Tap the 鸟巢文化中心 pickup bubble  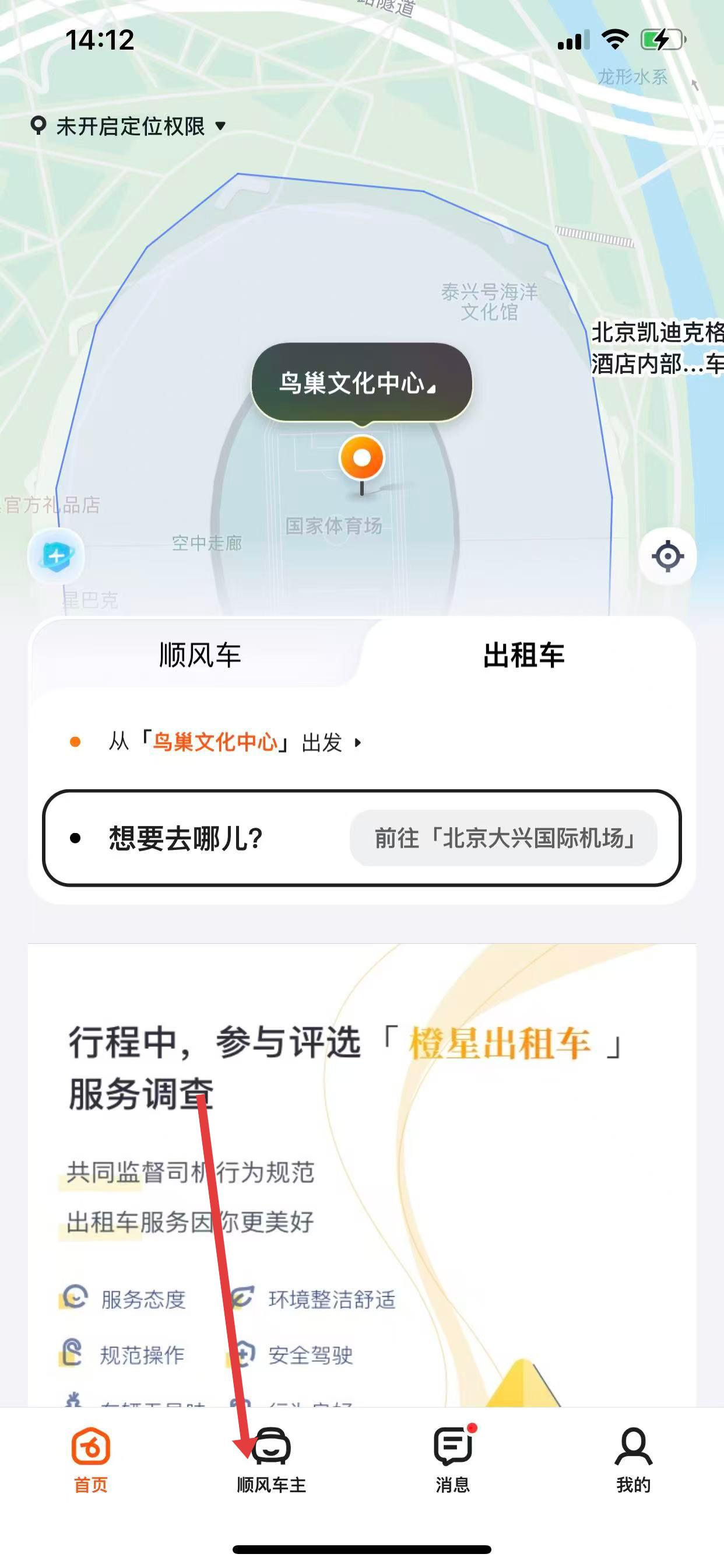click(x=361, y=383)
